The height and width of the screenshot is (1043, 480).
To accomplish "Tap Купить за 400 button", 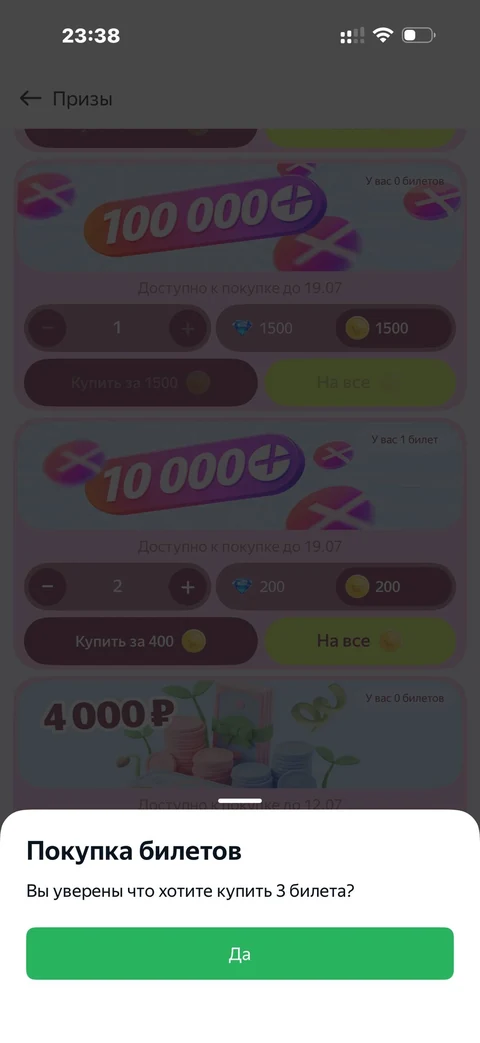I will click(140, 641).
